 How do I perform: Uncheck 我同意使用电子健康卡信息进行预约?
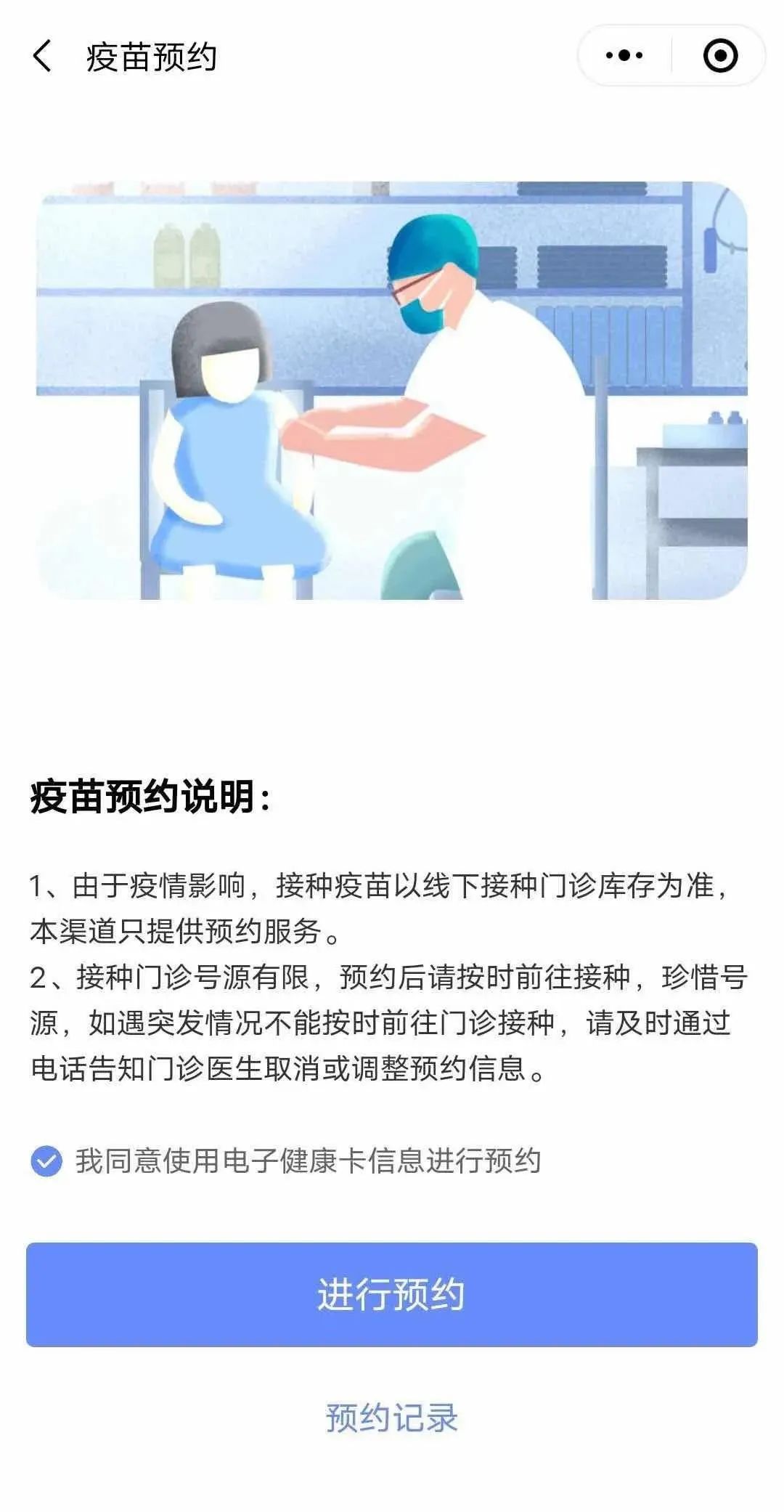coord(46,1161)
